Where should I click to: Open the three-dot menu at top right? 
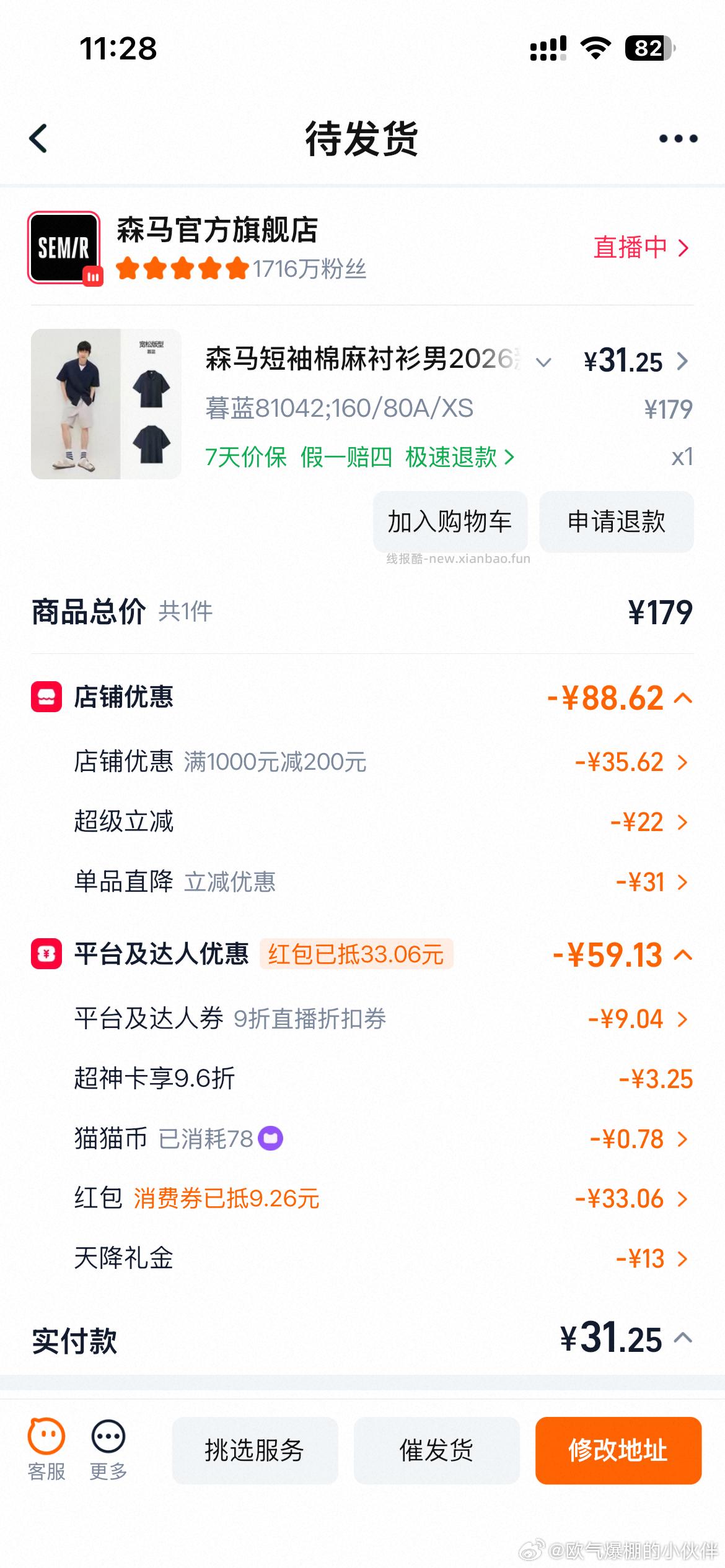pos(675,138)
